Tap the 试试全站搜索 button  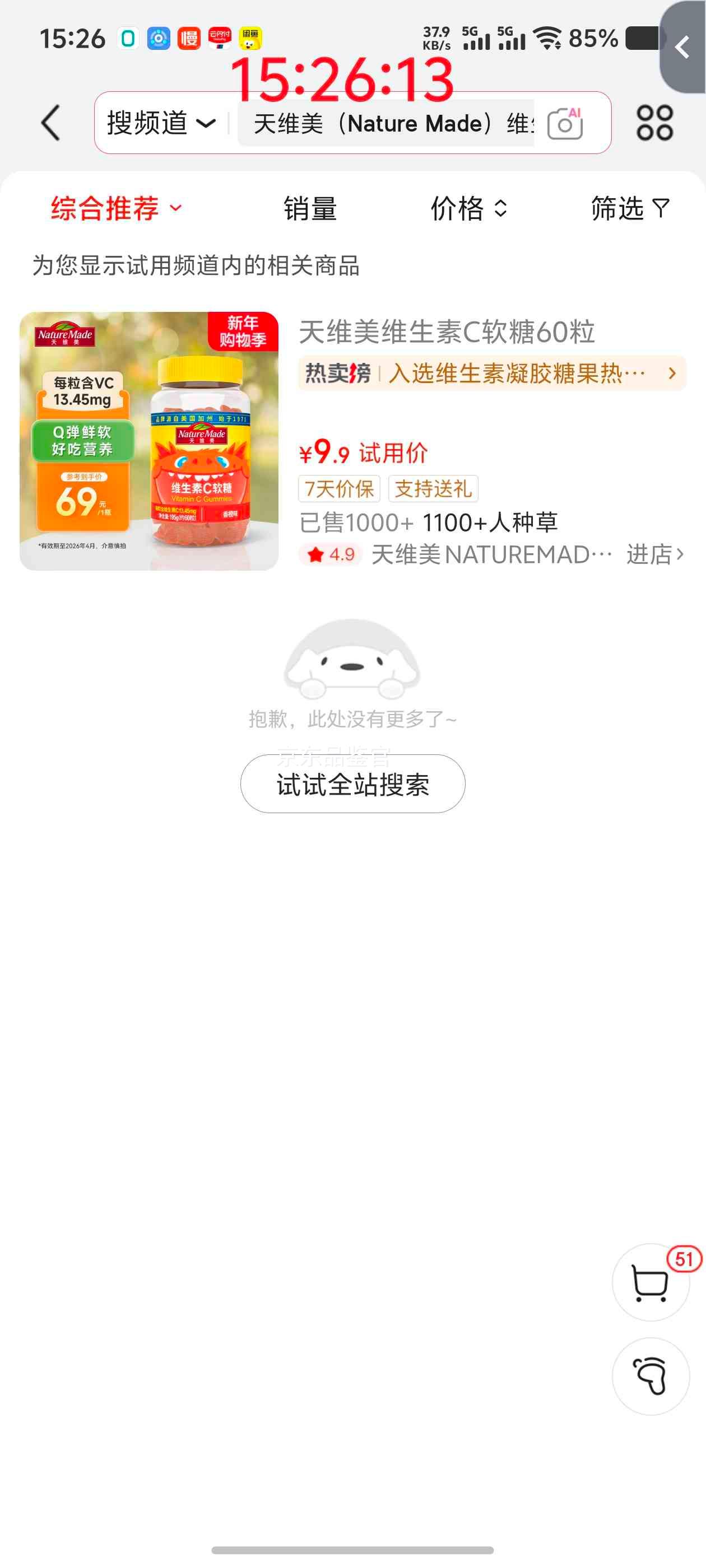click(352, 785)
